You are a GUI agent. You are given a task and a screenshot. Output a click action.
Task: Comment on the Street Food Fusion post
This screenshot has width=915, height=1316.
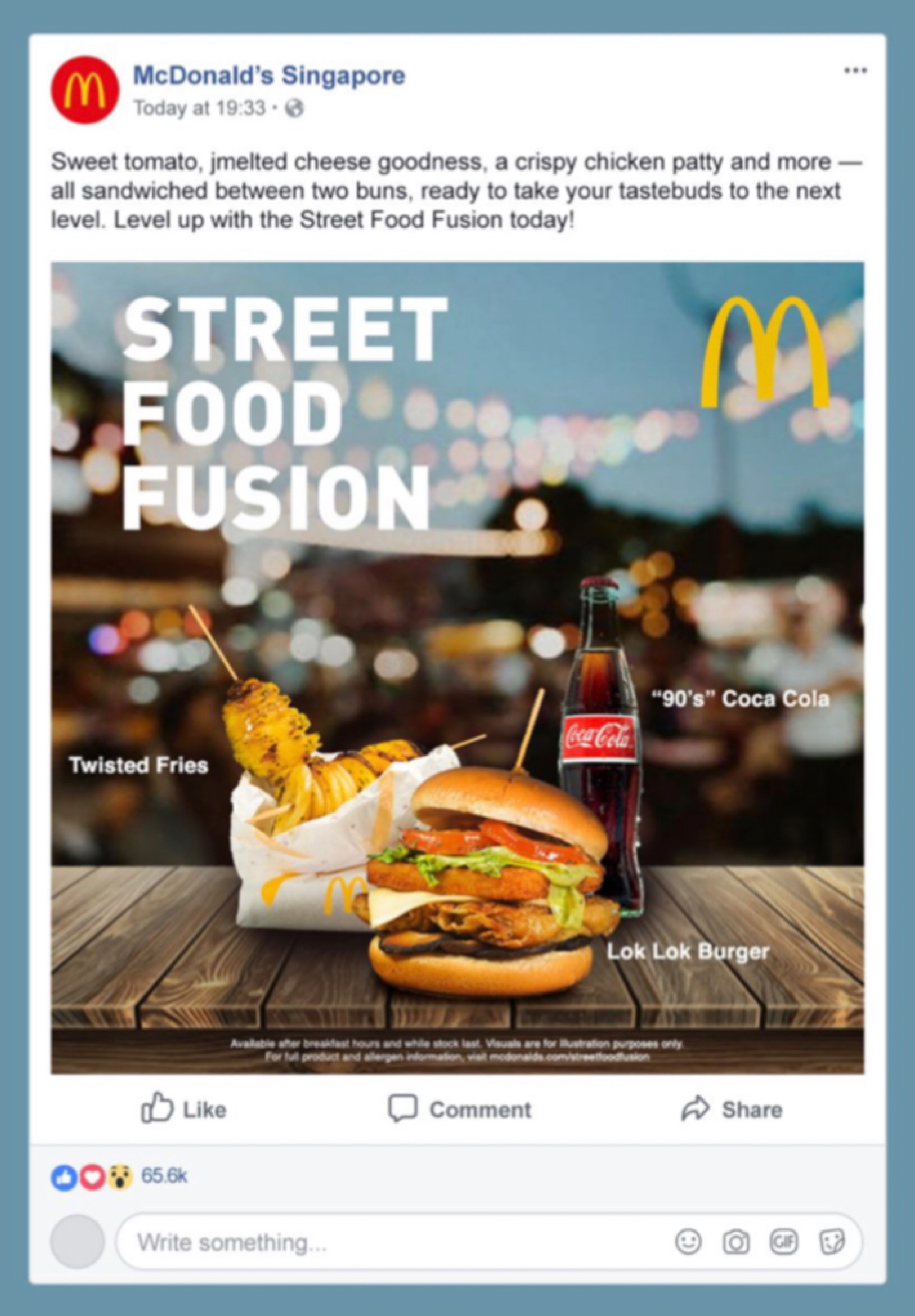460,1110
